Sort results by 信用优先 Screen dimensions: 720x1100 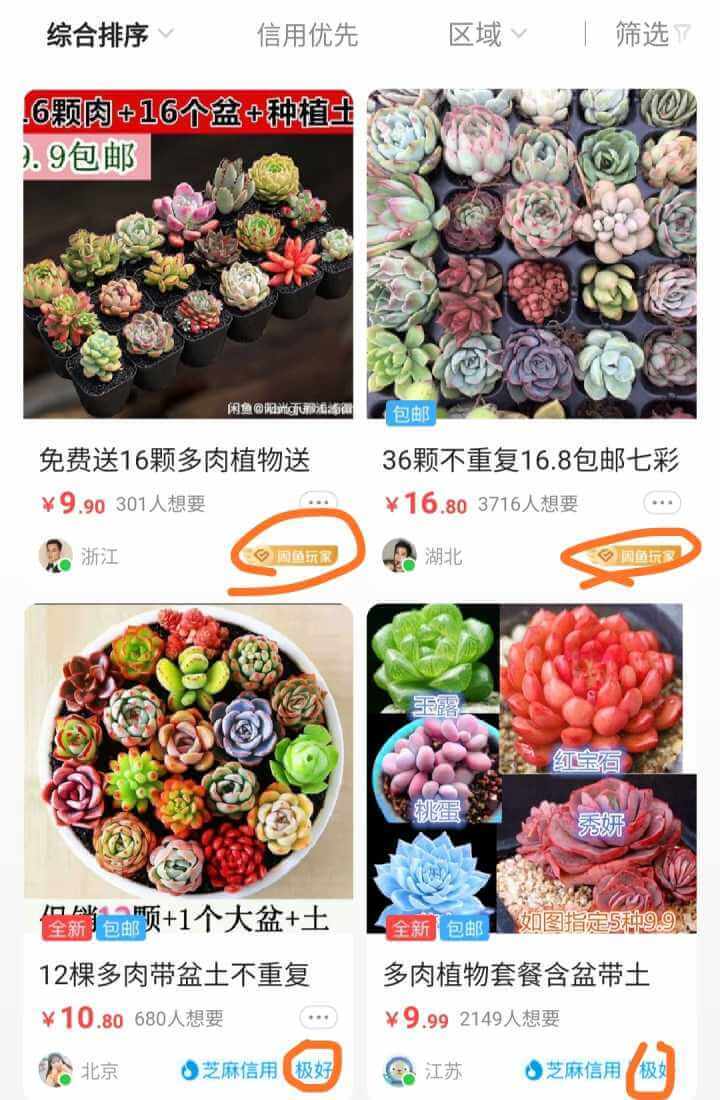307,35
